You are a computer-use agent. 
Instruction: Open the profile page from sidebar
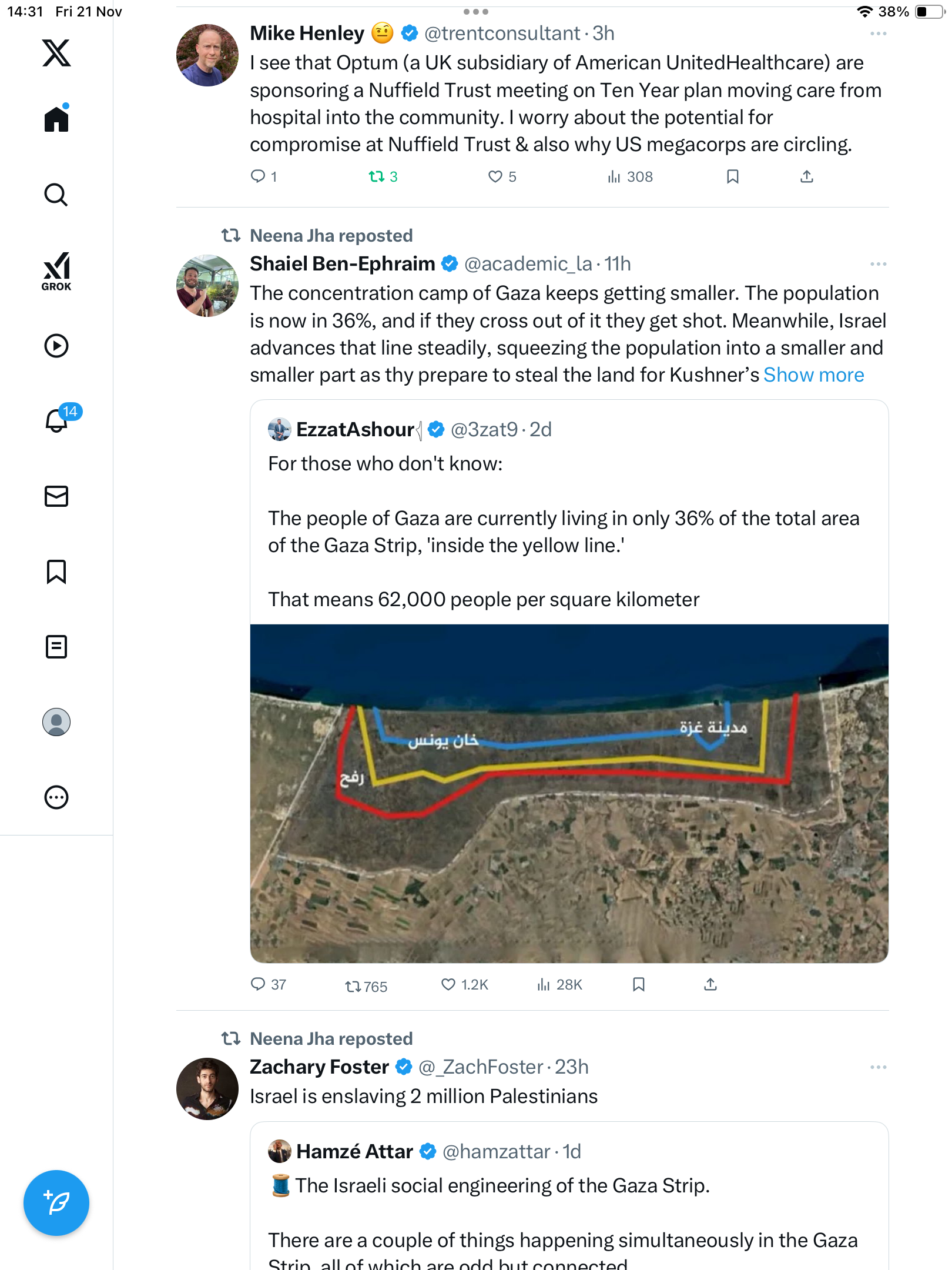click(x=56, y=722)
